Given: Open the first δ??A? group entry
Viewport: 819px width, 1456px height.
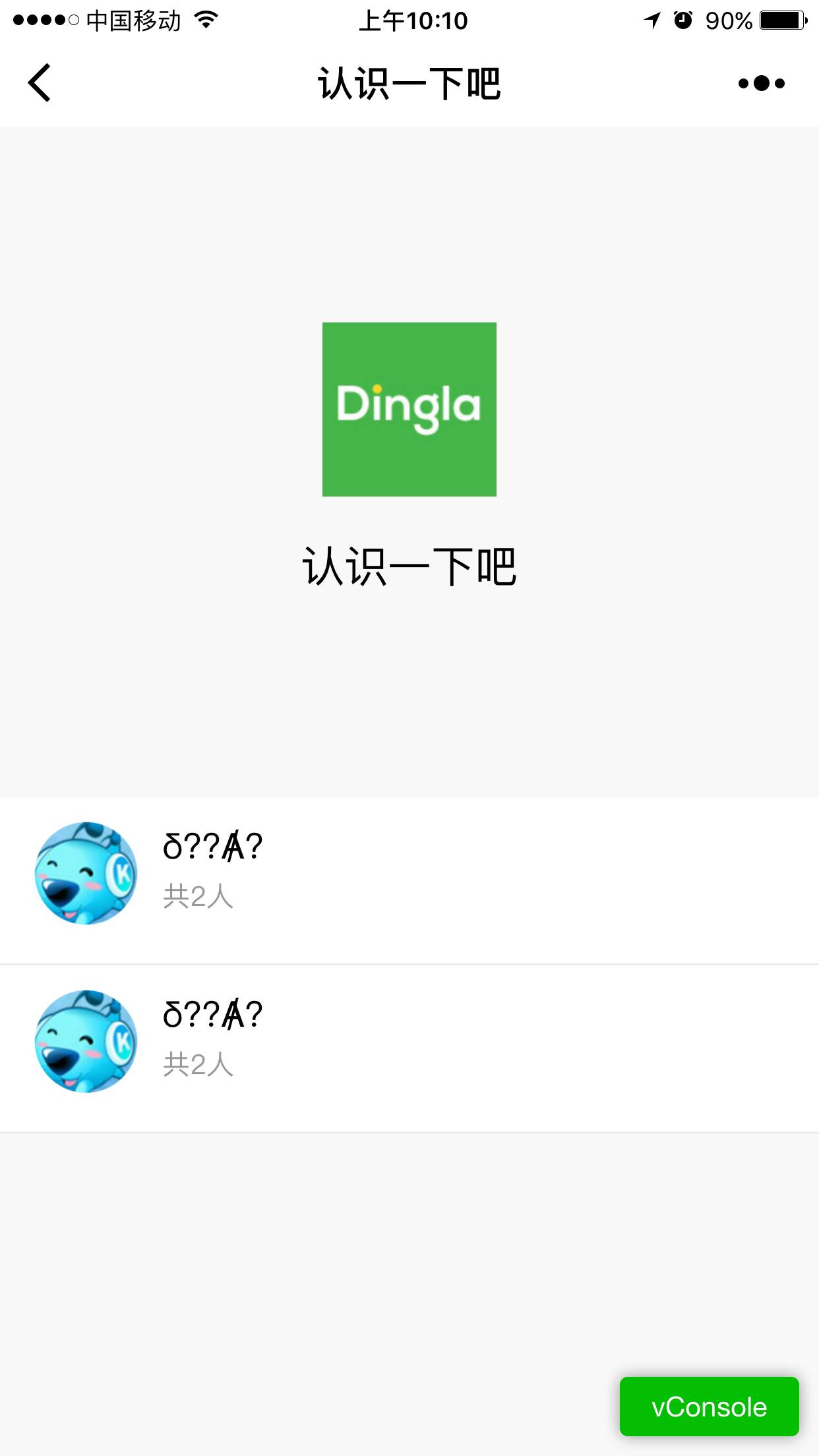Looking at the screenshot, I should (409, 873).
